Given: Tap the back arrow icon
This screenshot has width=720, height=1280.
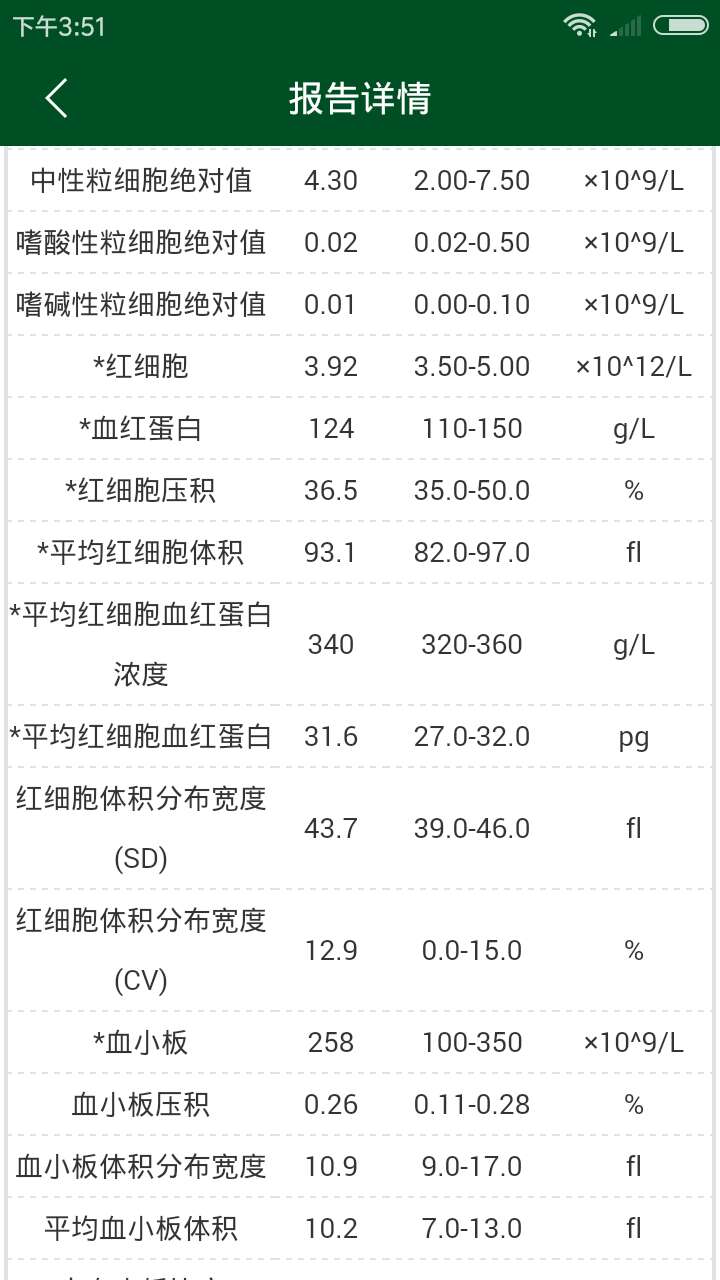Looking at the screenshot, I should pos(55,98).
